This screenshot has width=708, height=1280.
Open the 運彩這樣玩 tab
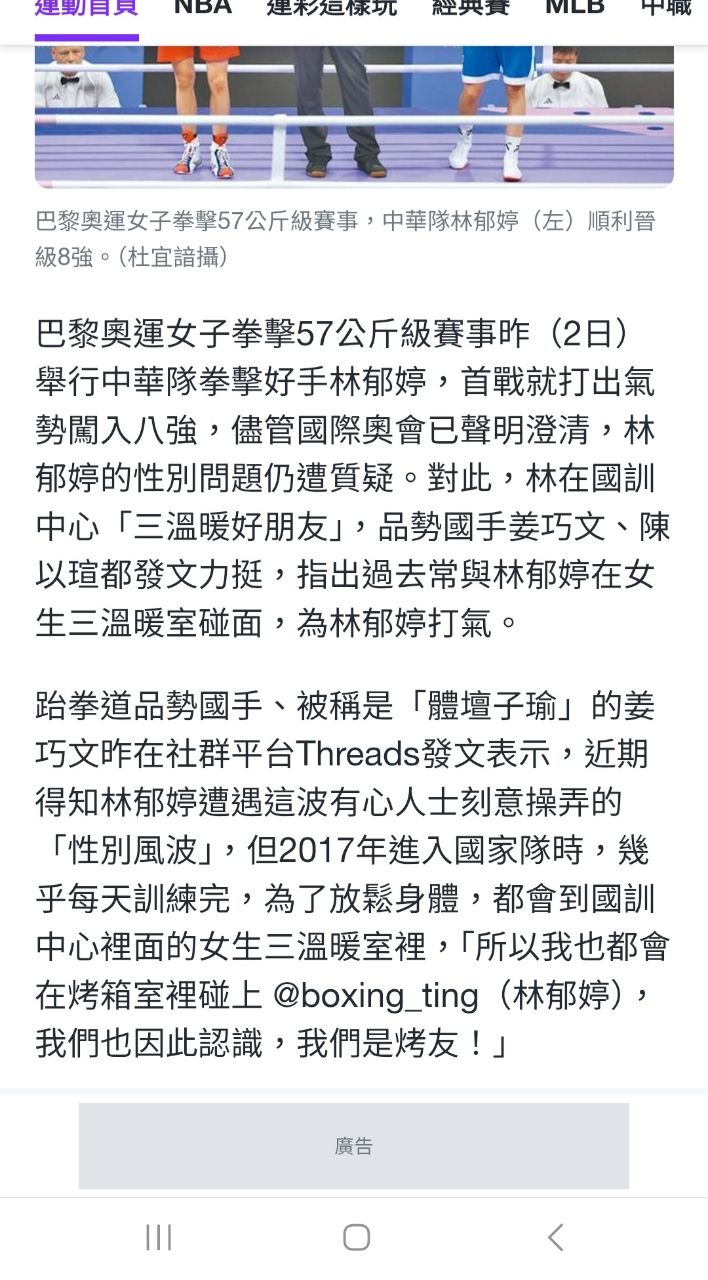tap(331, 8)
